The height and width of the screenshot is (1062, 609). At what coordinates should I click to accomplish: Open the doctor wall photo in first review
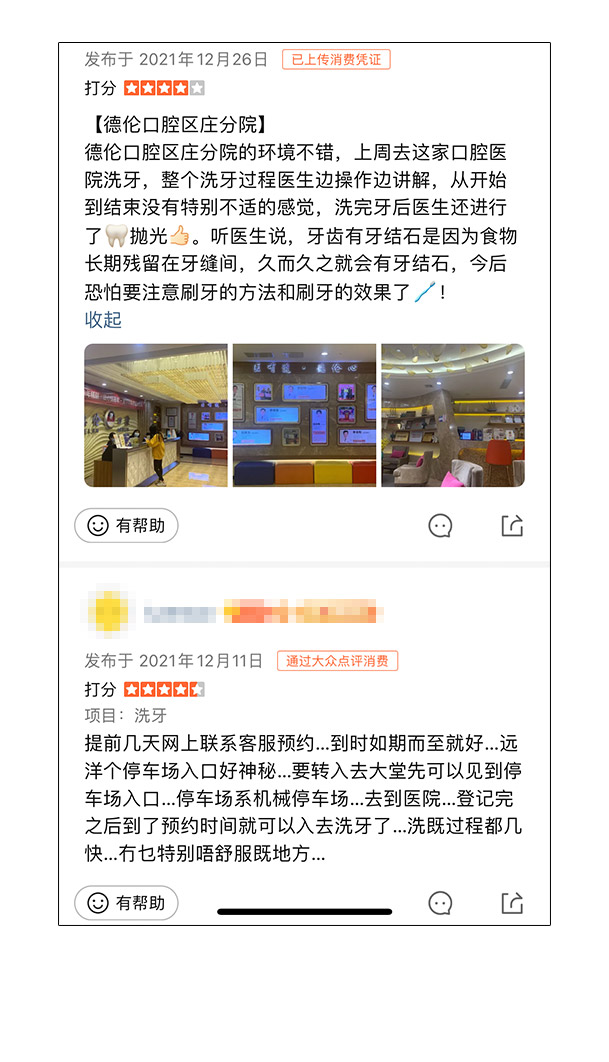[x=304, y=415]
